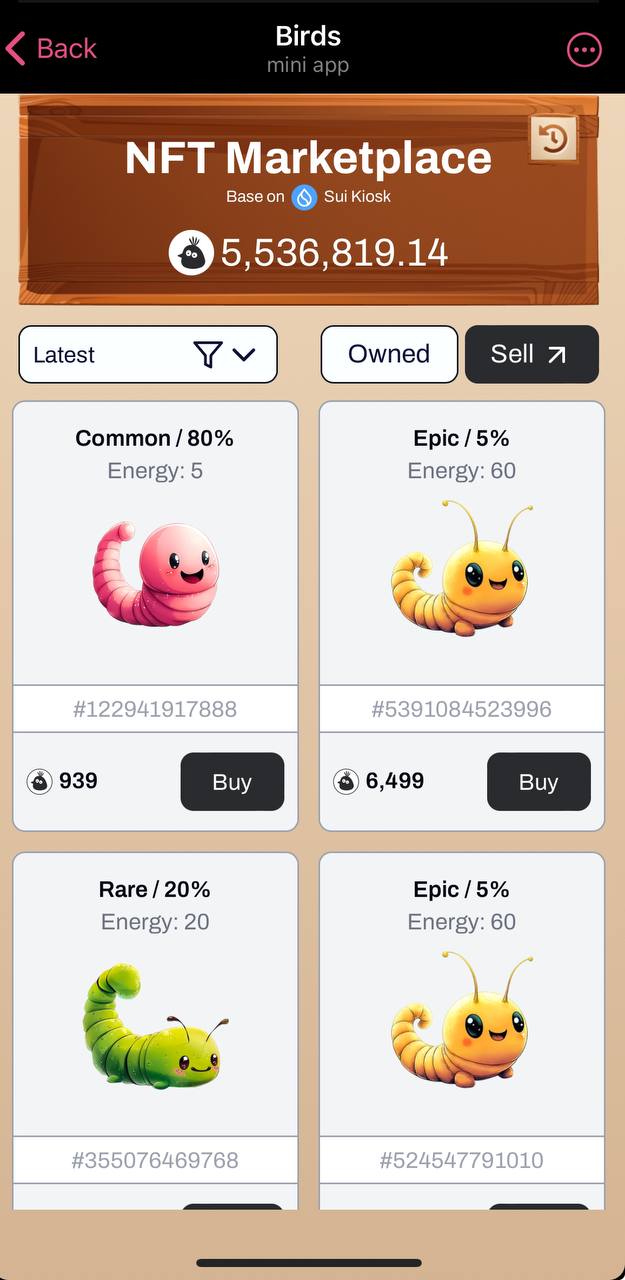
Task: Open the Sell page
Action: click(531, 354)
